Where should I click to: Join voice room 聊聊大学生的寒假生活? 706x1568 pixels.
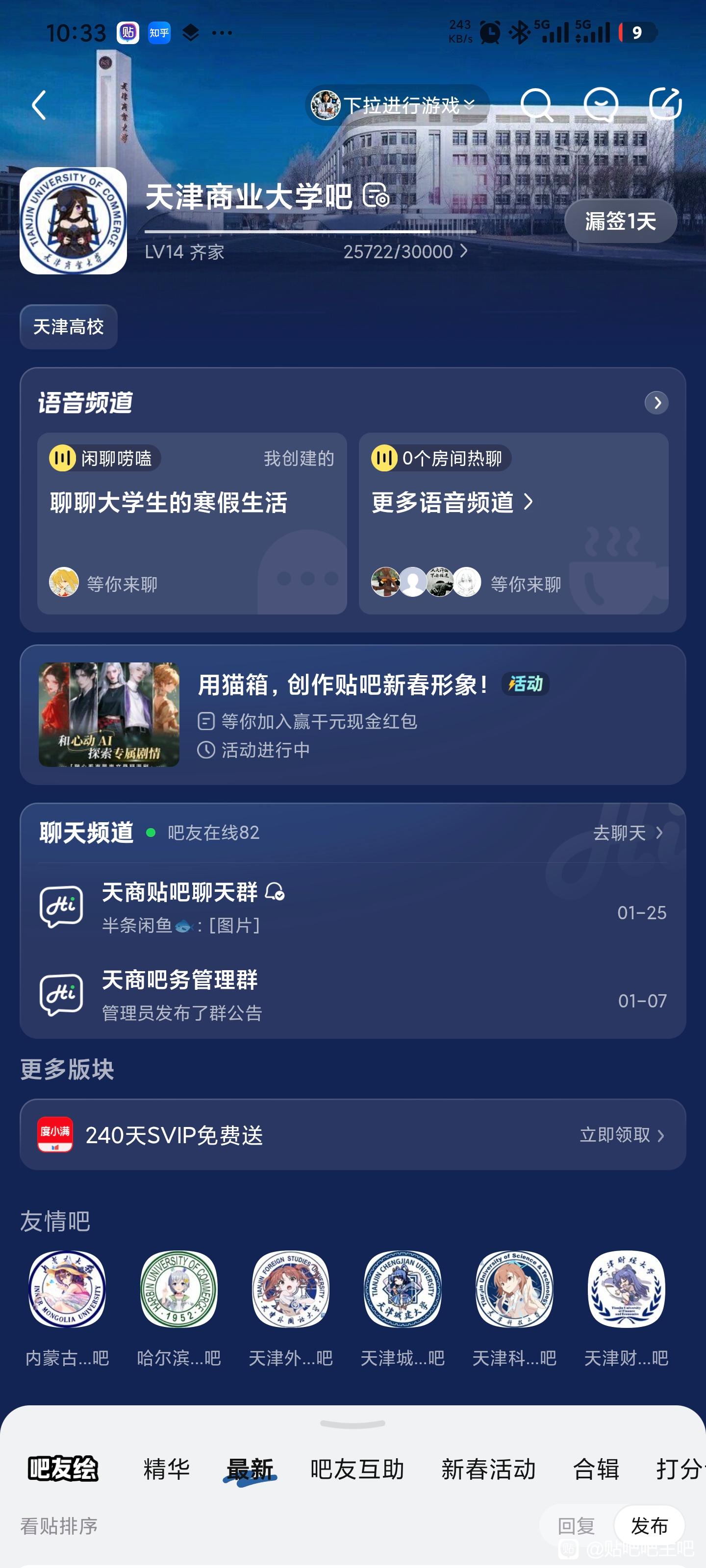point(192,522)
